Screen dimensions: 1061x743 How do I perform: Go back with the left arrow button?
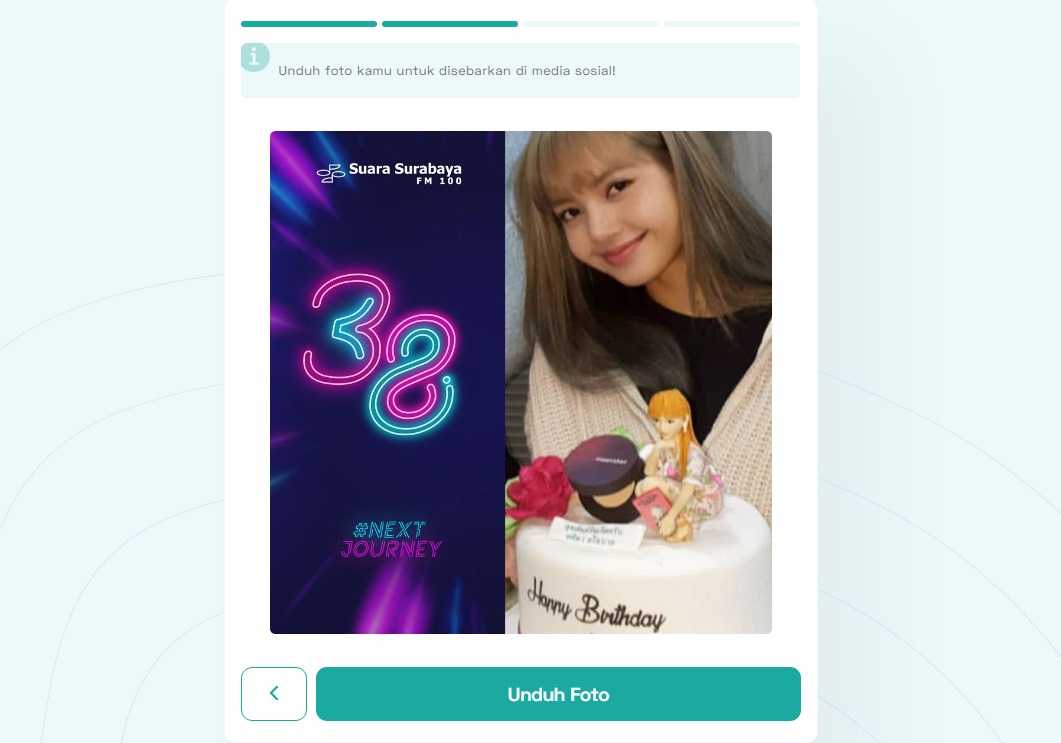(x=274, y=694)
